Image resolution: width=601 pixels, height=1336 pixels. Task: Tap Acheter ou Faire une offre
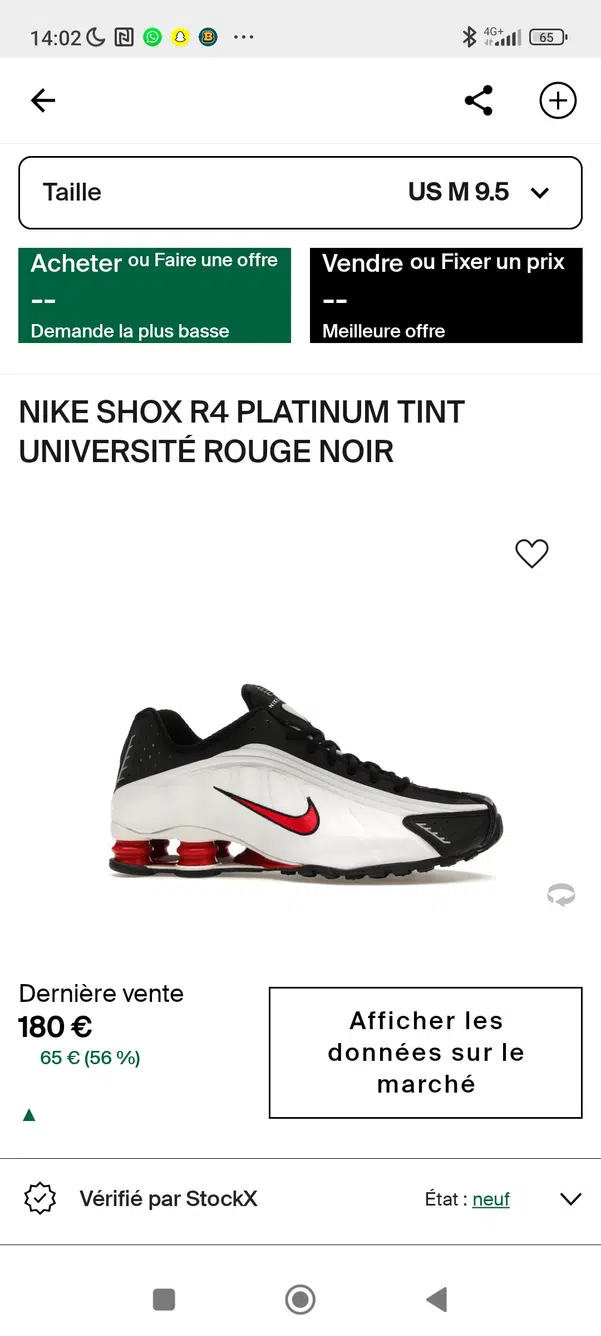(x=155, y=295)
